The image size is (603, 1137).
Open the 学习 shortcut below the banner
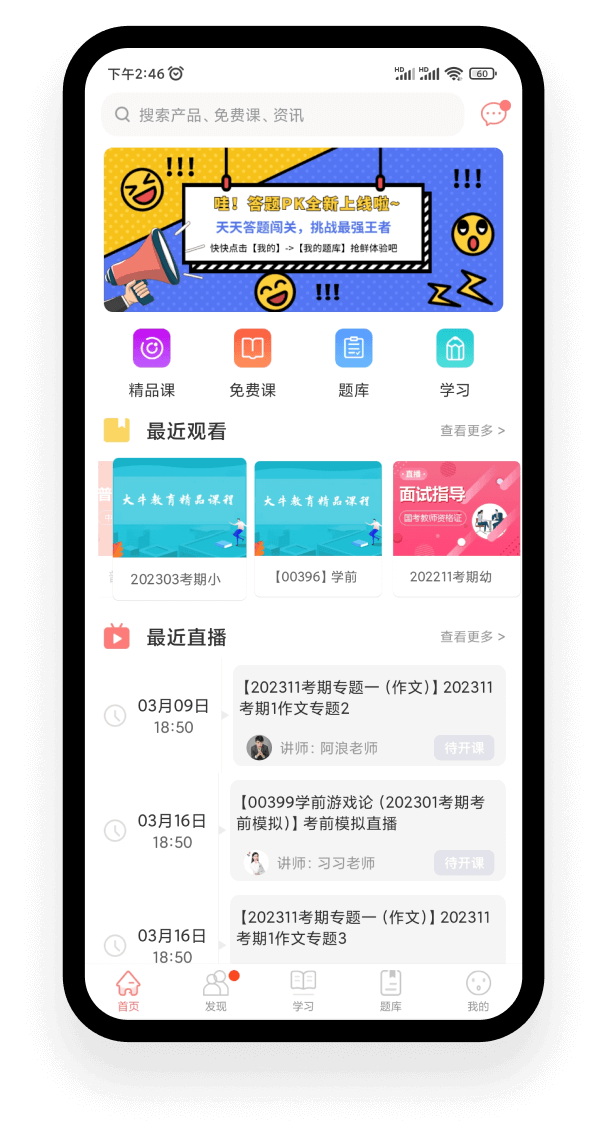point(455,363)
